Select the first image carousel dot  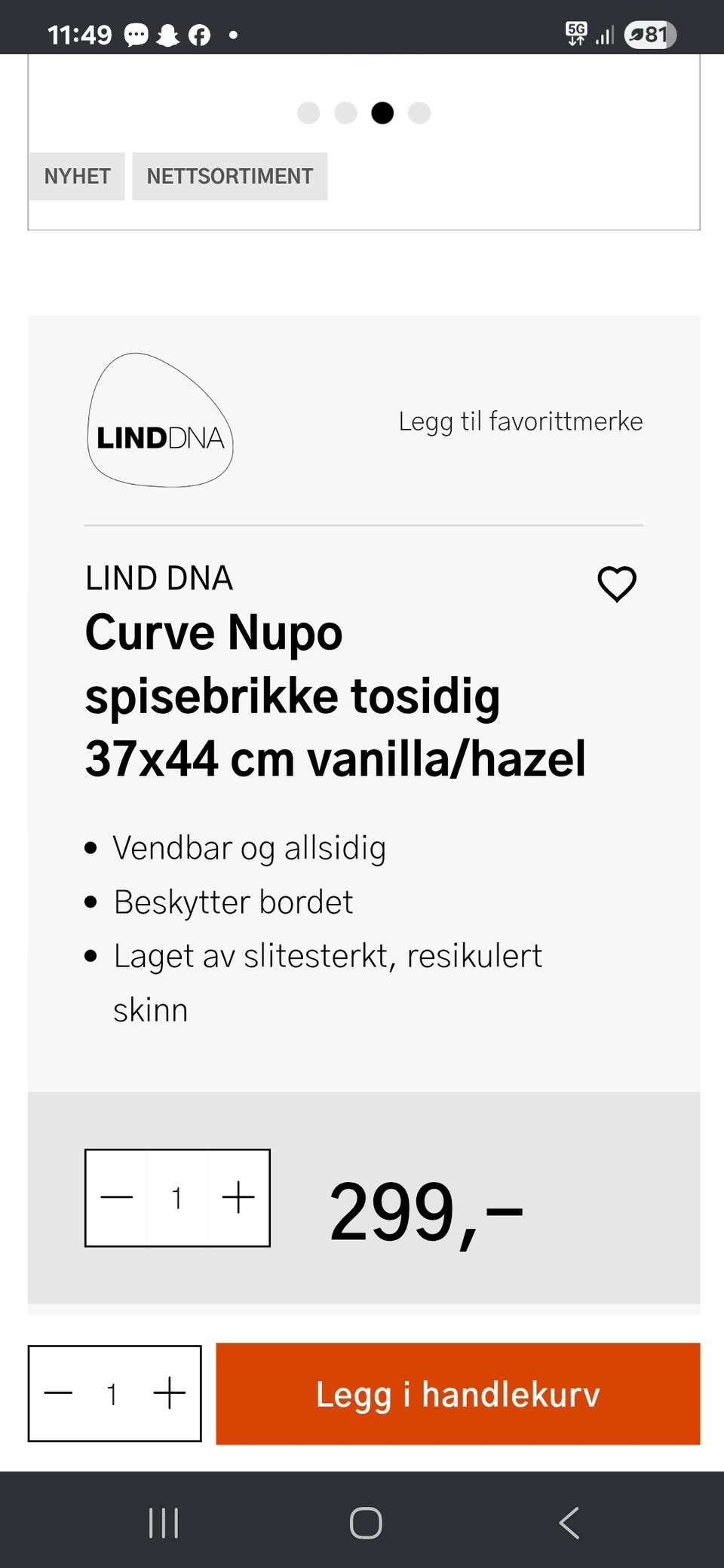coord(308,113)
